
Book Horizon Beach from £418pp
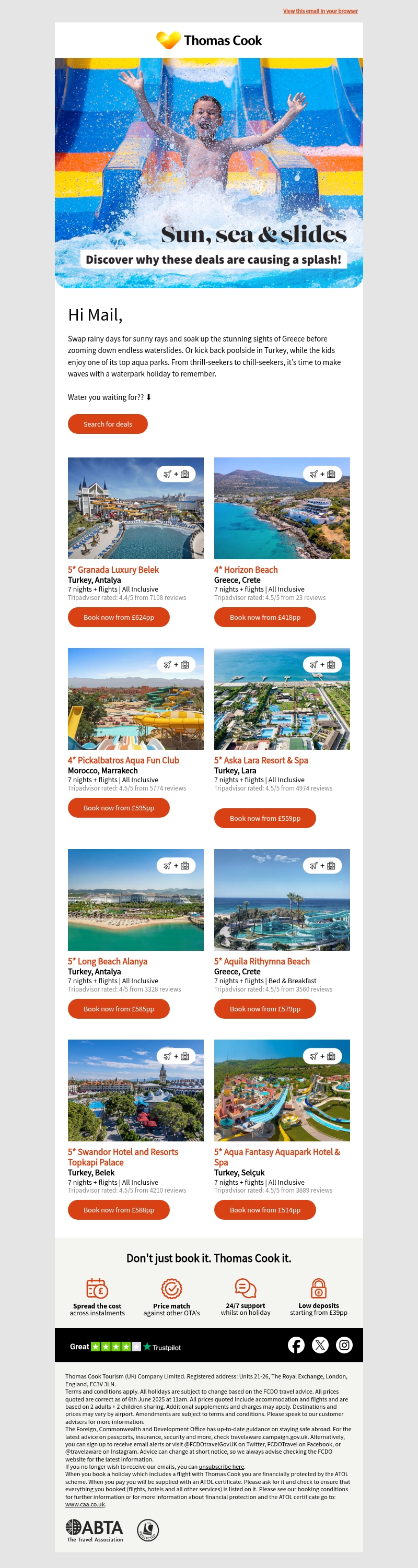pos(264,617)
